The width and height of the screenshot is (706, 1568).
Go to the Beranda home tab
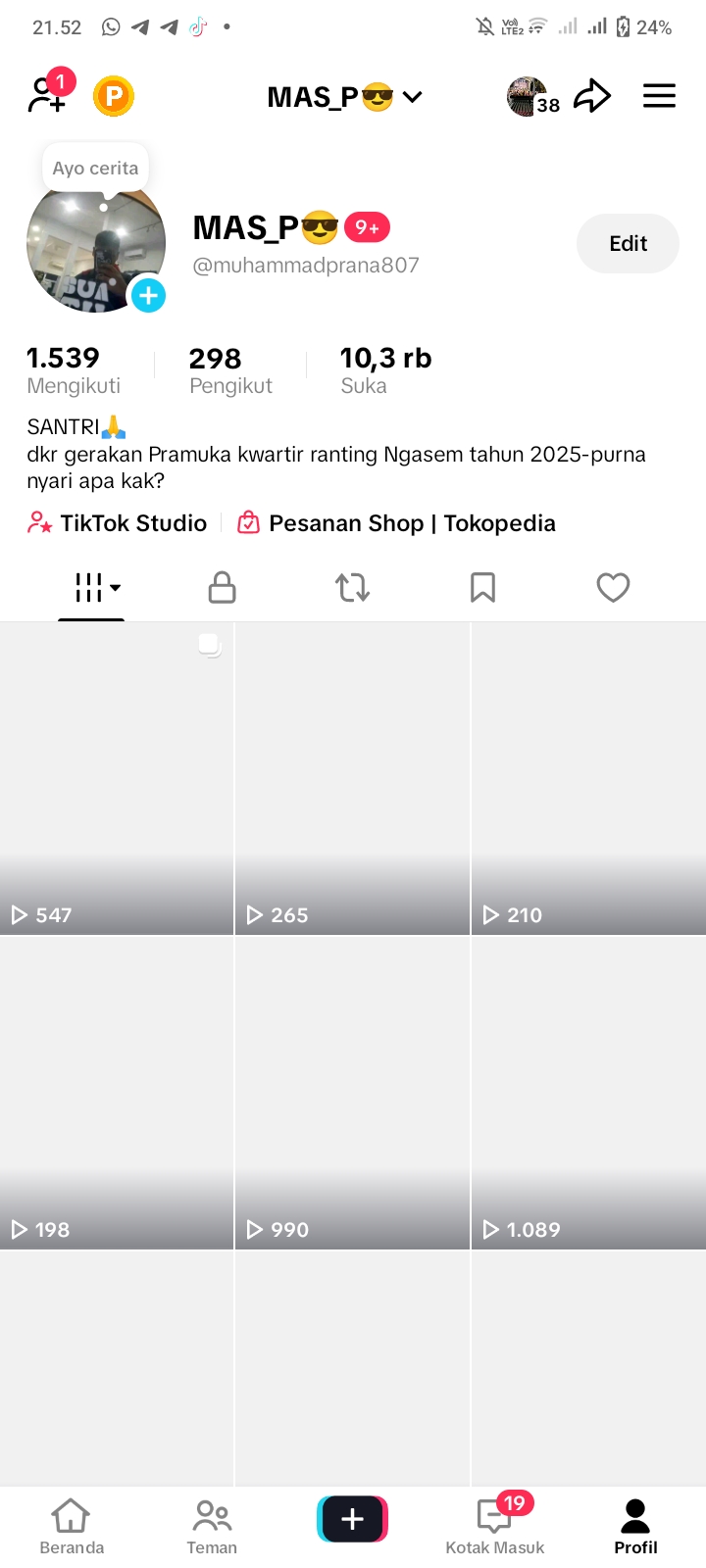72,1527
